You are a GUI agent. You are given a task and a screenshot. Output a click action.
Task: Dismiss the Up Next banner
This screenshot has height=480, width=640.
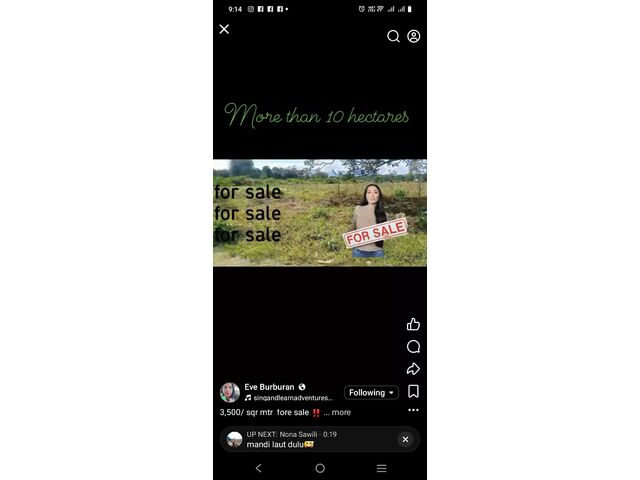pos(405,439)
